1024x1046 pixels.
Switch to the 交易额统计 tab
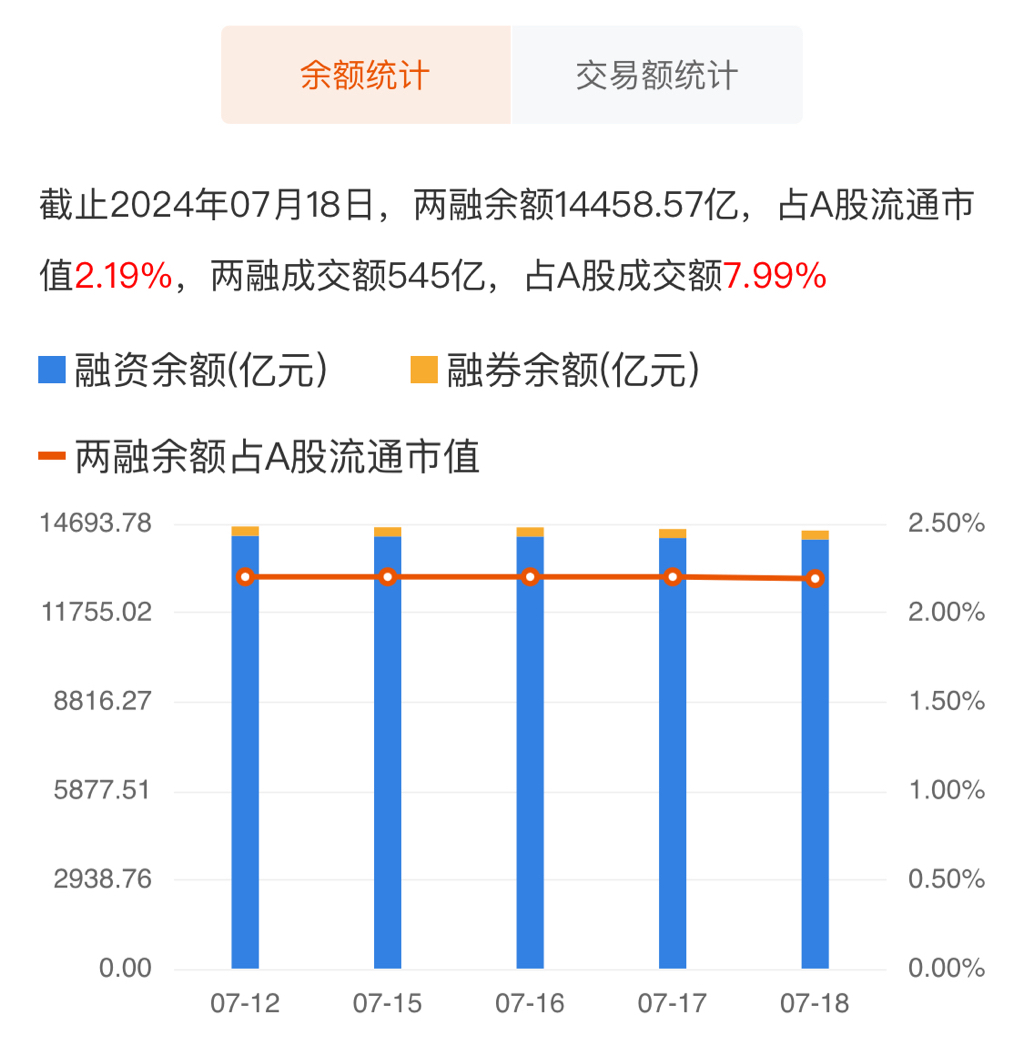click(x=656, y=75)
